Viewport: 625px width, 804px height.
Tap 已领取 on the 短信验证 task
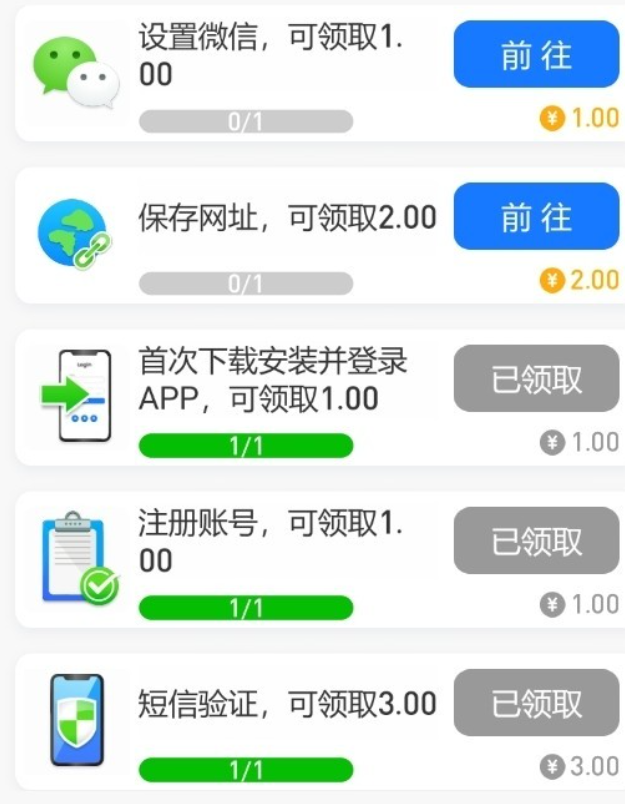coord(536,703)
